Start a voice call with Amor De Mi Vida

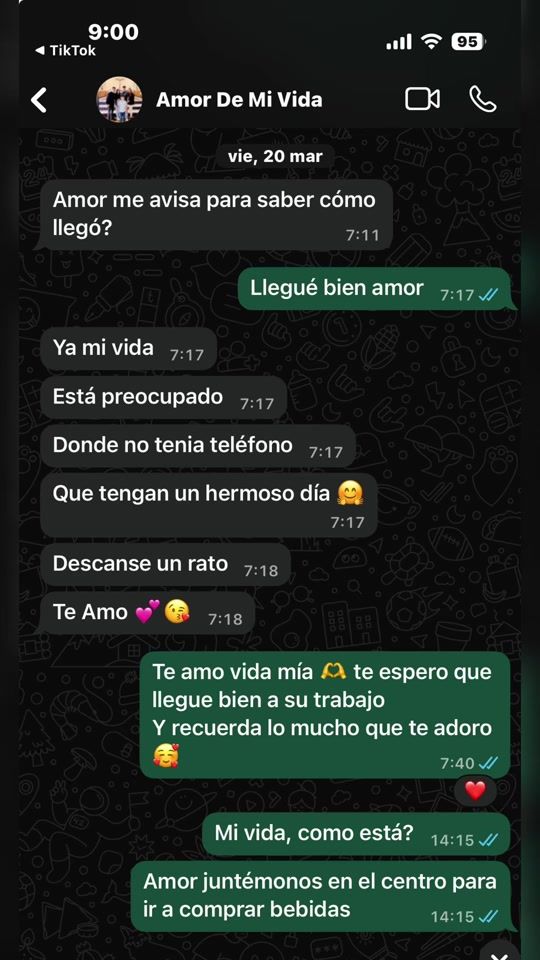pos(482,99)
